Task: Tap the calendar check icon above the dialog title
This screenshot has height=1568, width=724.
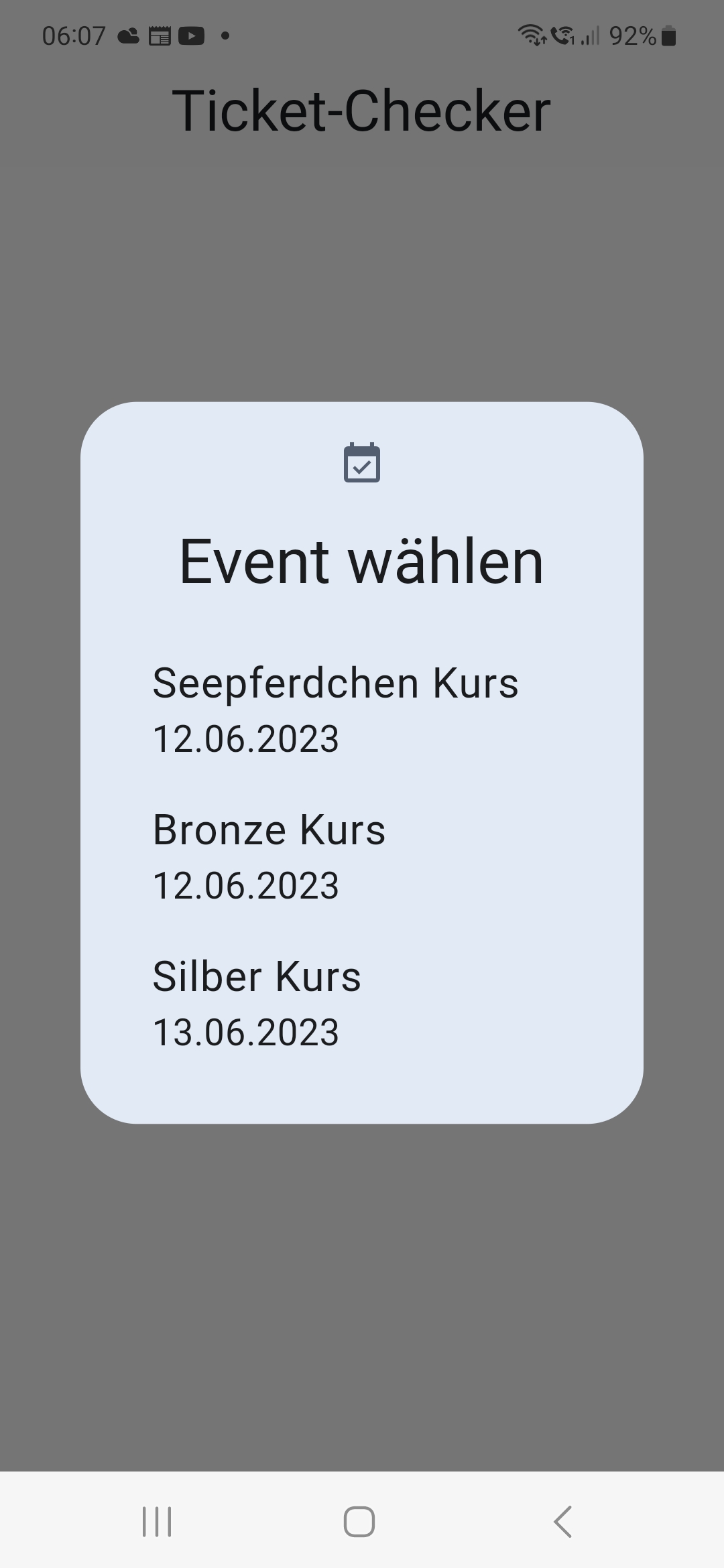Action: point(362,462)
